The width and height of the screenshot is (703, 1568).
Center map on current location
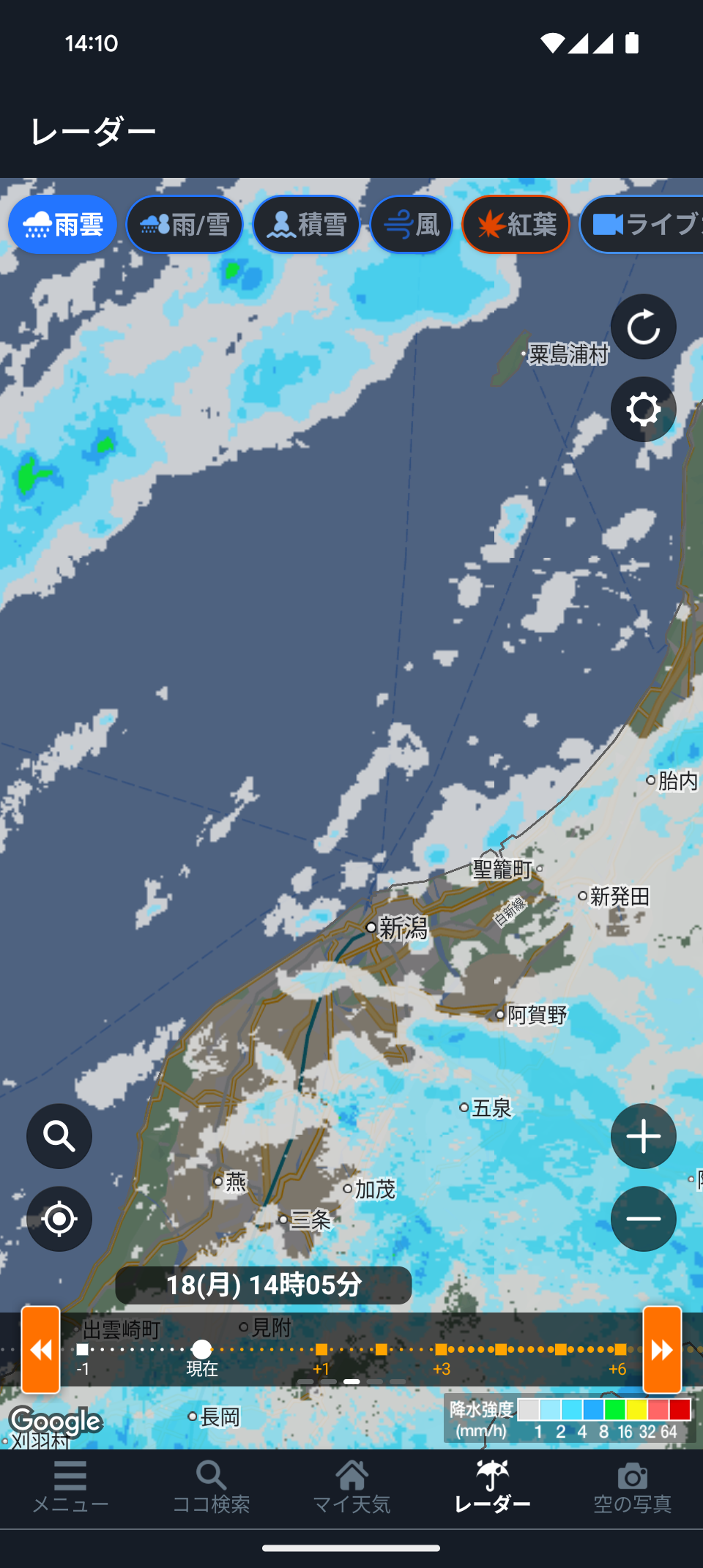tap(59, 1219)
